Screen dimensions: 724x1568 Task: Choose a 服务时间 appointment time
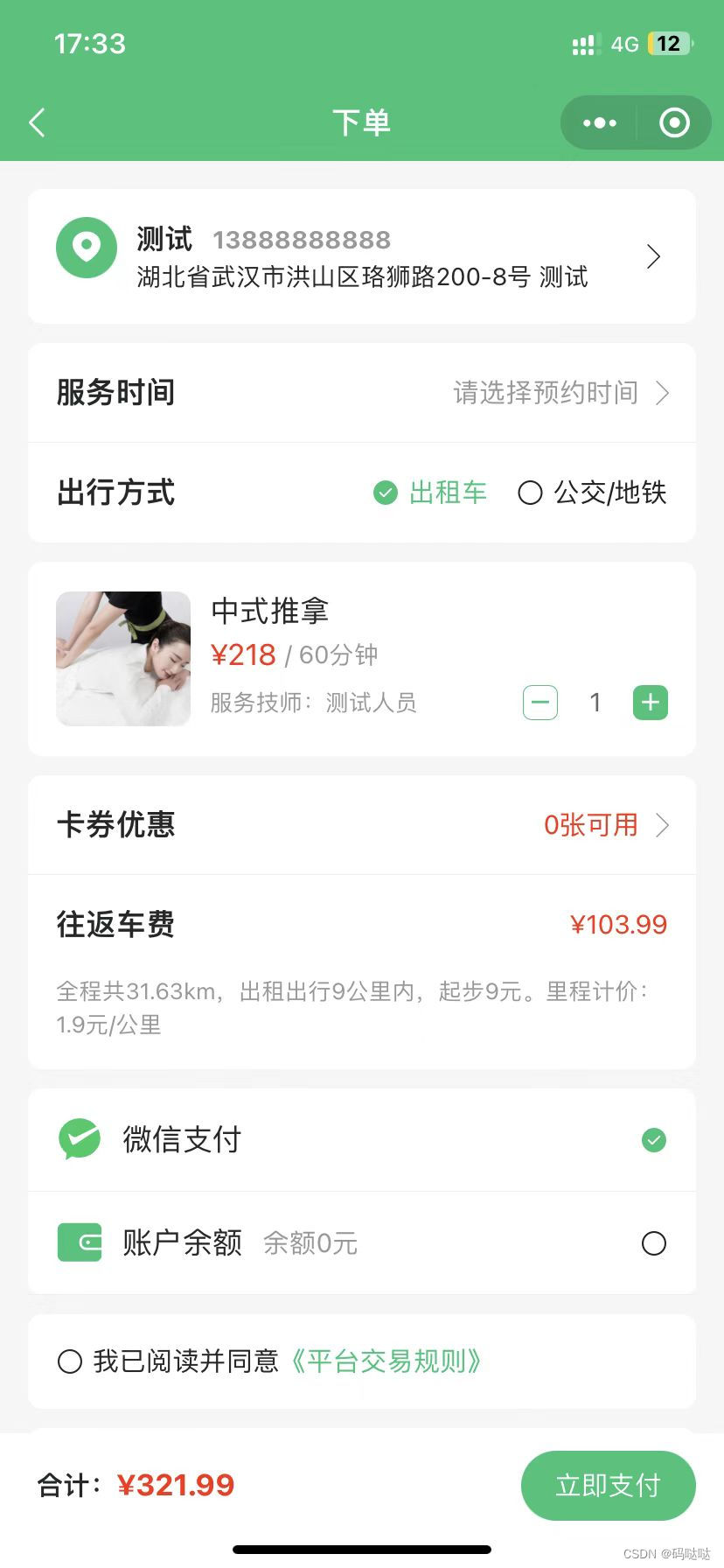point(560,393)
